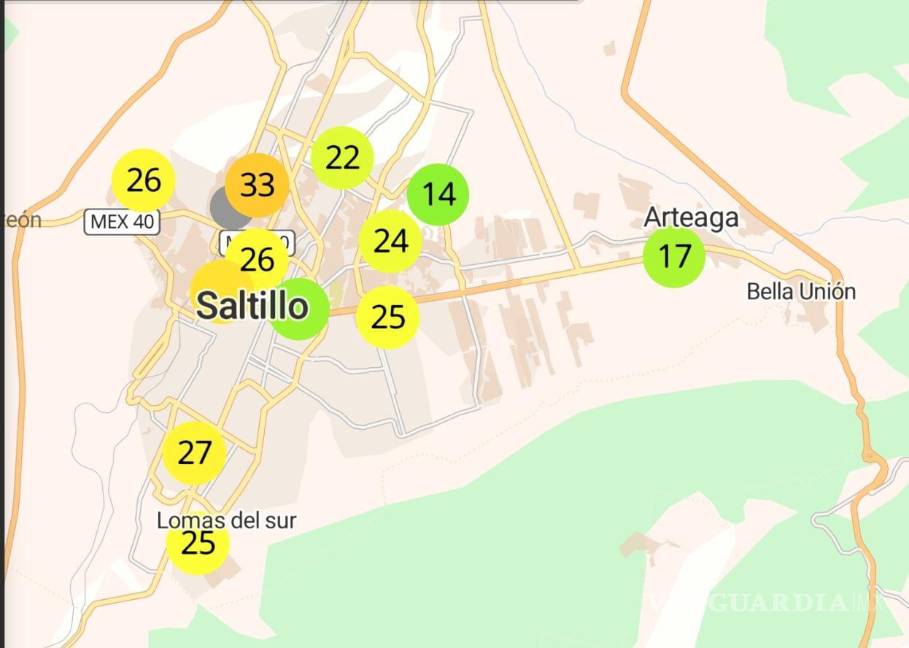Select the air quality marker reading 22

click(342, 158)
